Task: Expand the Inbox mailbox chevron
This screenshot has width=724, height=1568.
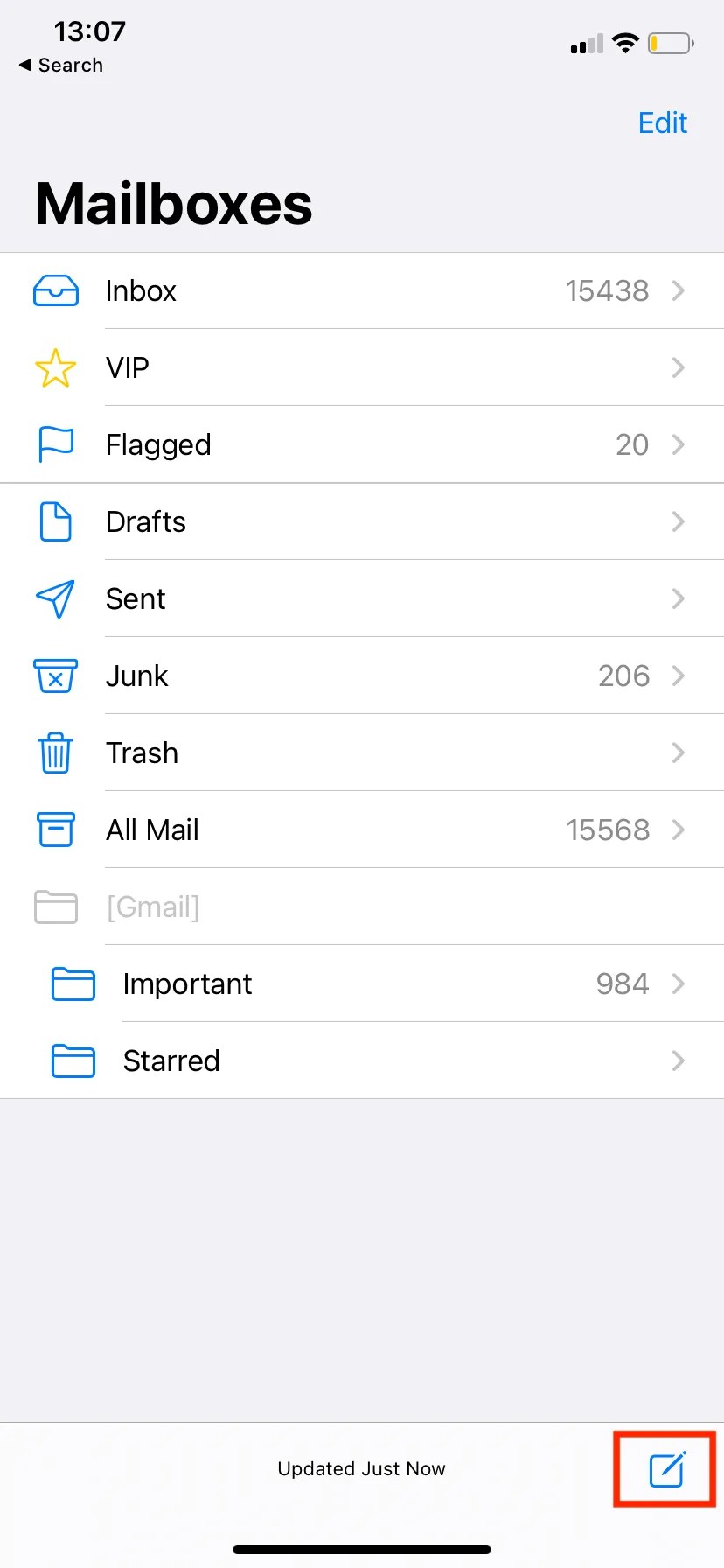Action: click(x=678, y=290)
